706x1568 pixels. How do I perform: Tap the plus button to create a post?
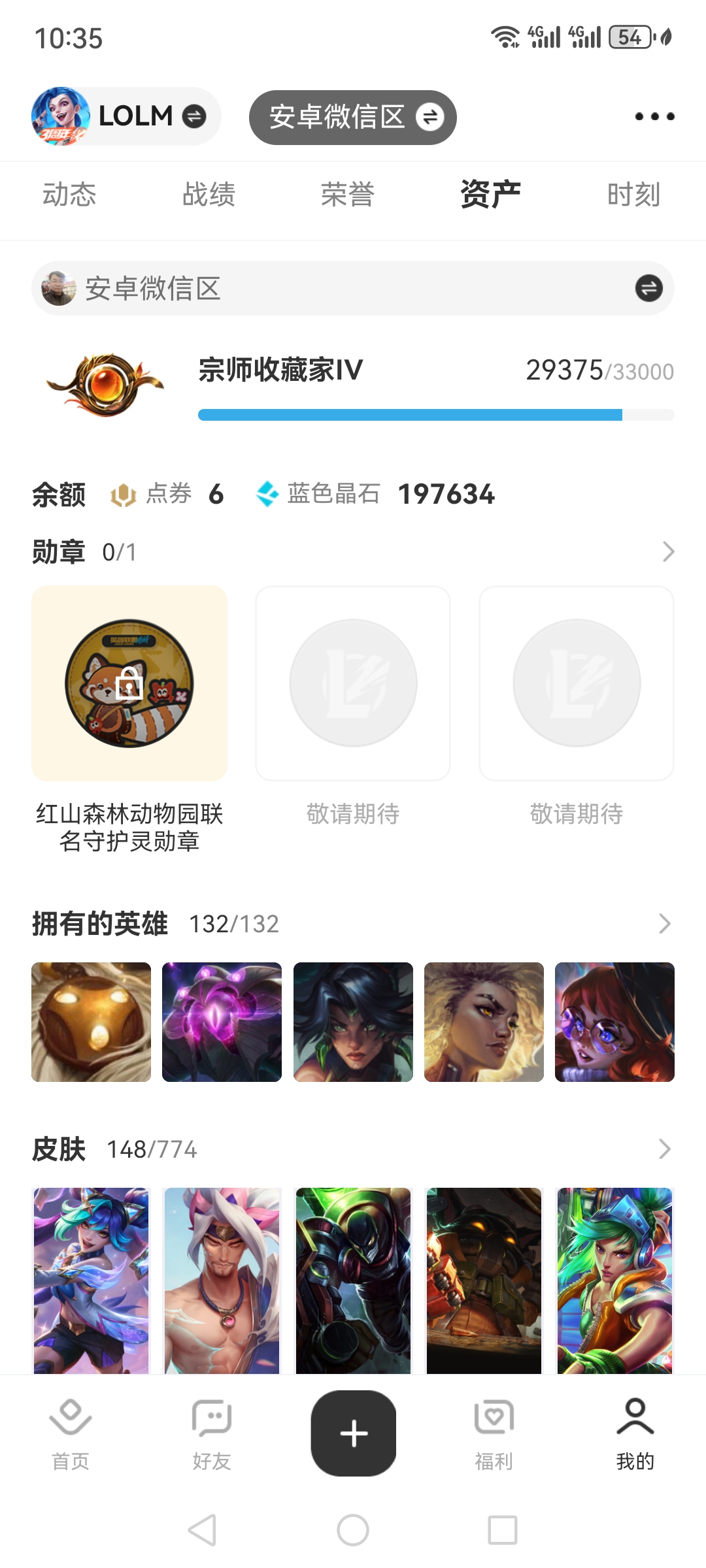pos(354,1433)
